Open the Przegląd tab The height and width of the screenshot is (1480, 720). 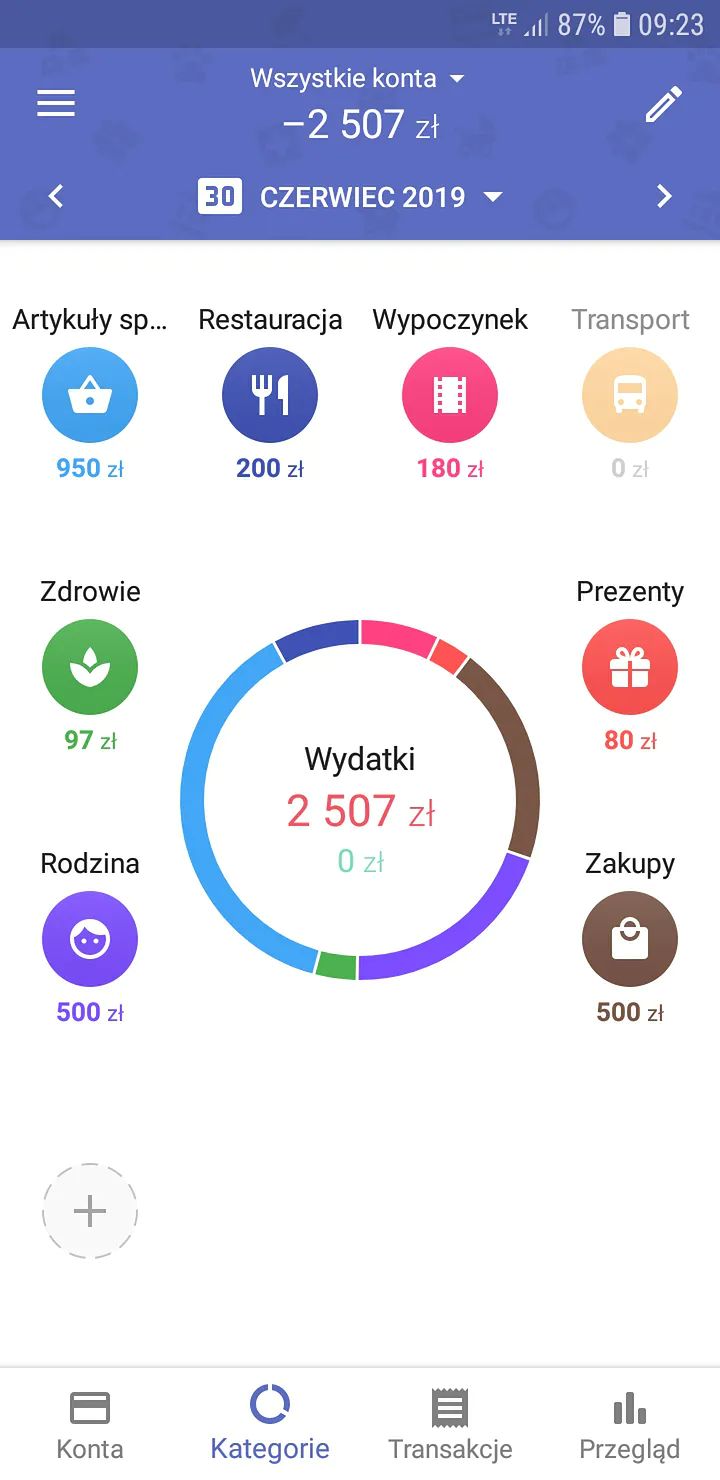(x=630, y=1425)
